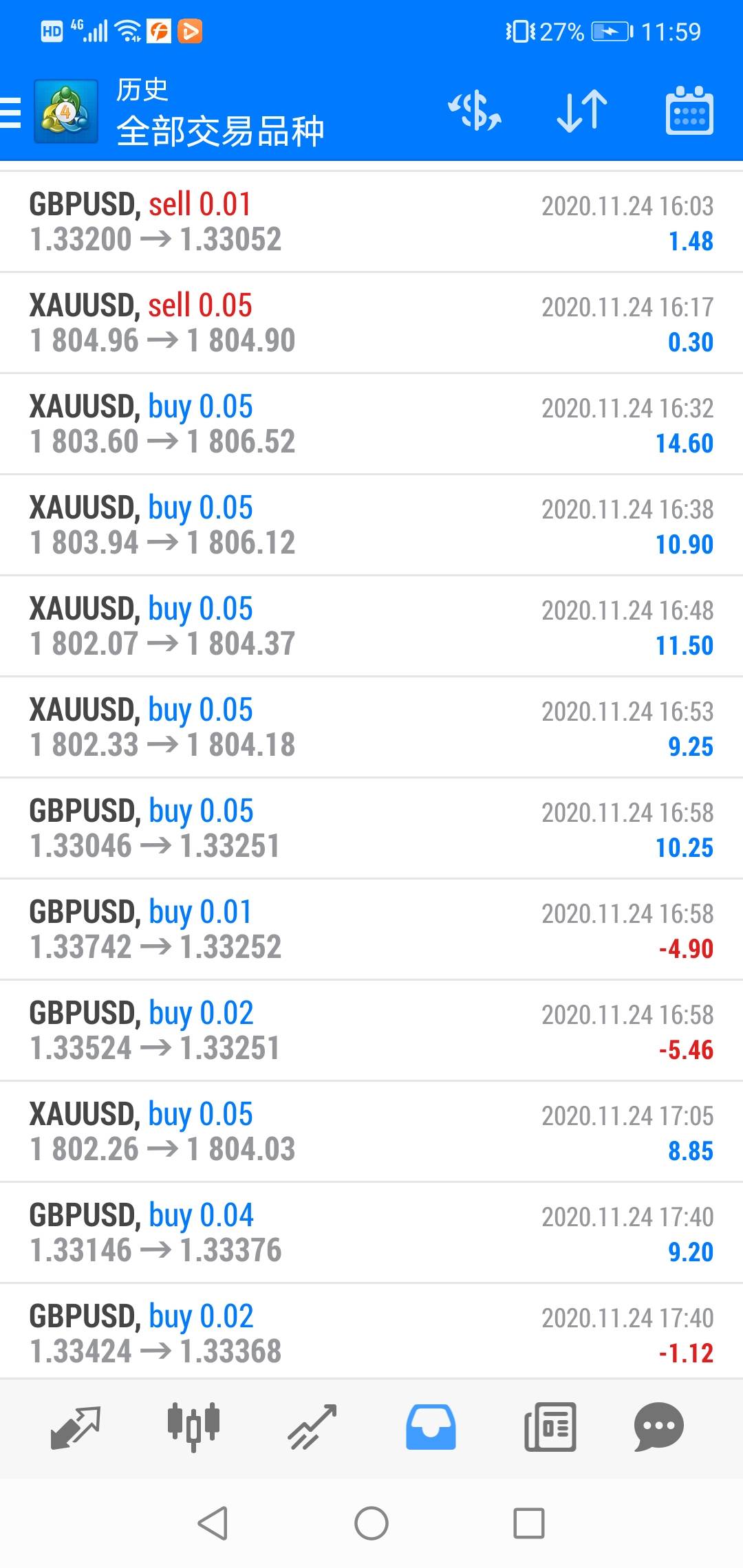Image resolution: width=743 pixels, height=1568 pixels.
Task: Switch to the Trade tab
Action: [x=312, y=1427]
